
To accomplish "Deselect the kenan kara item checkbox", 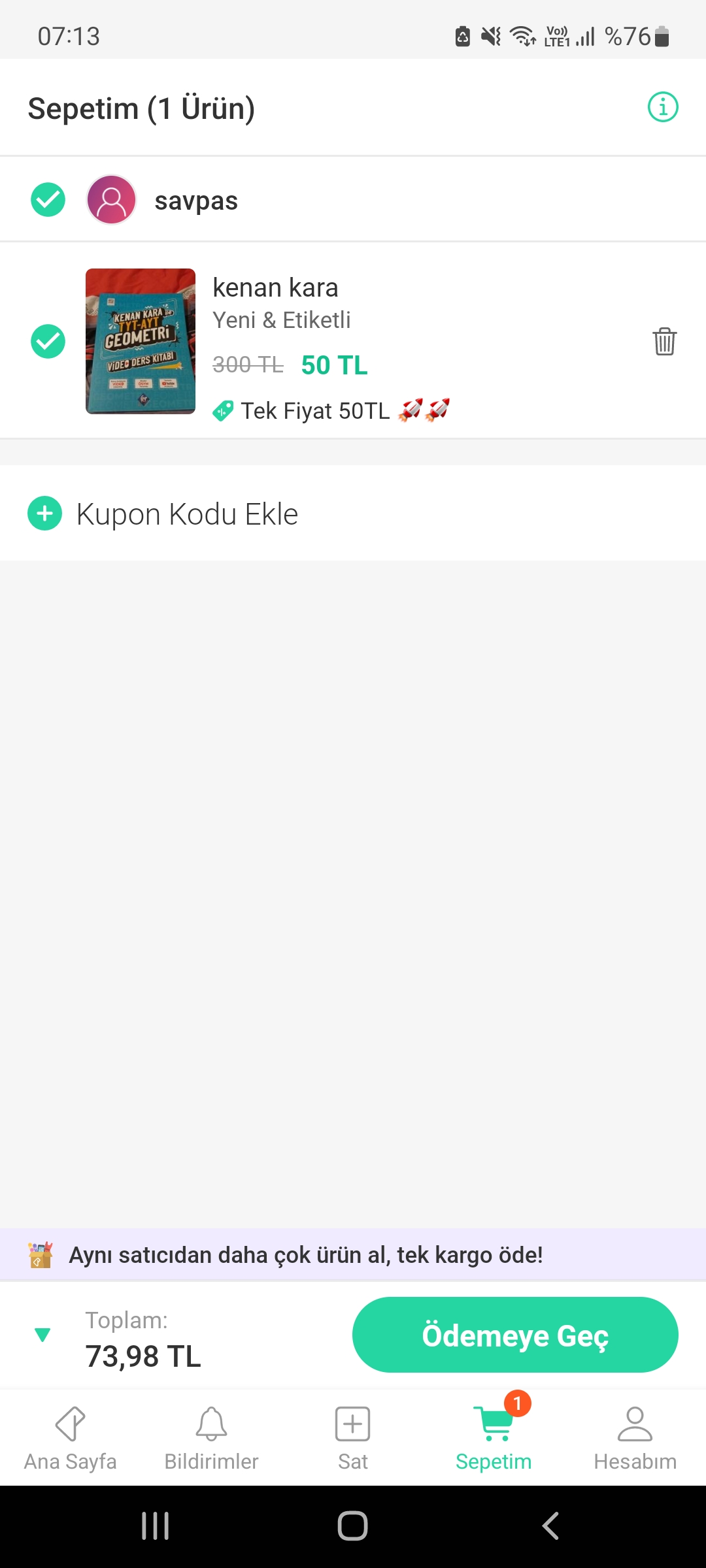I will pyautogui.click(x=48, y=341).
